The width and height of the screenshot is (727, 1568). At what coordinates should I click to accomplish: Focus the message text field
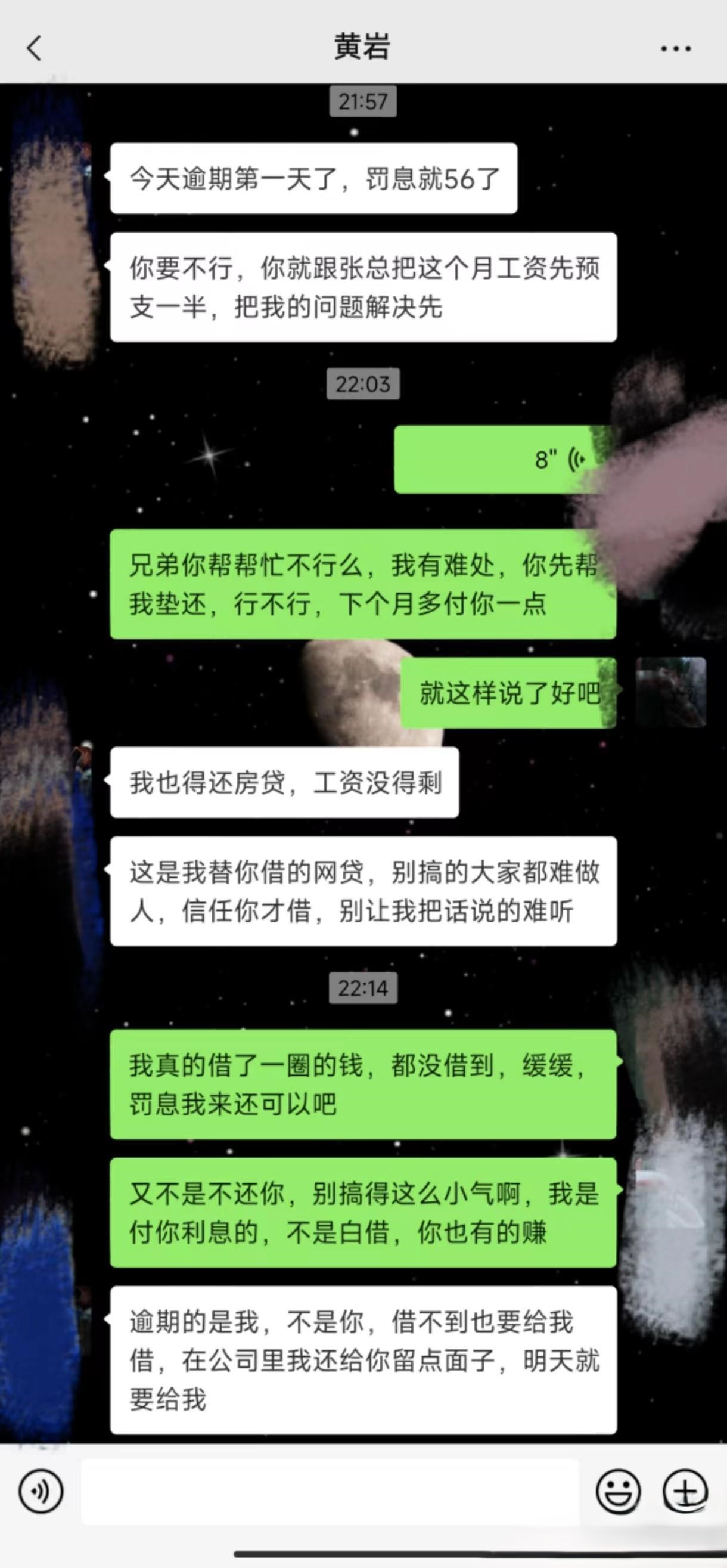(330, 1491)
